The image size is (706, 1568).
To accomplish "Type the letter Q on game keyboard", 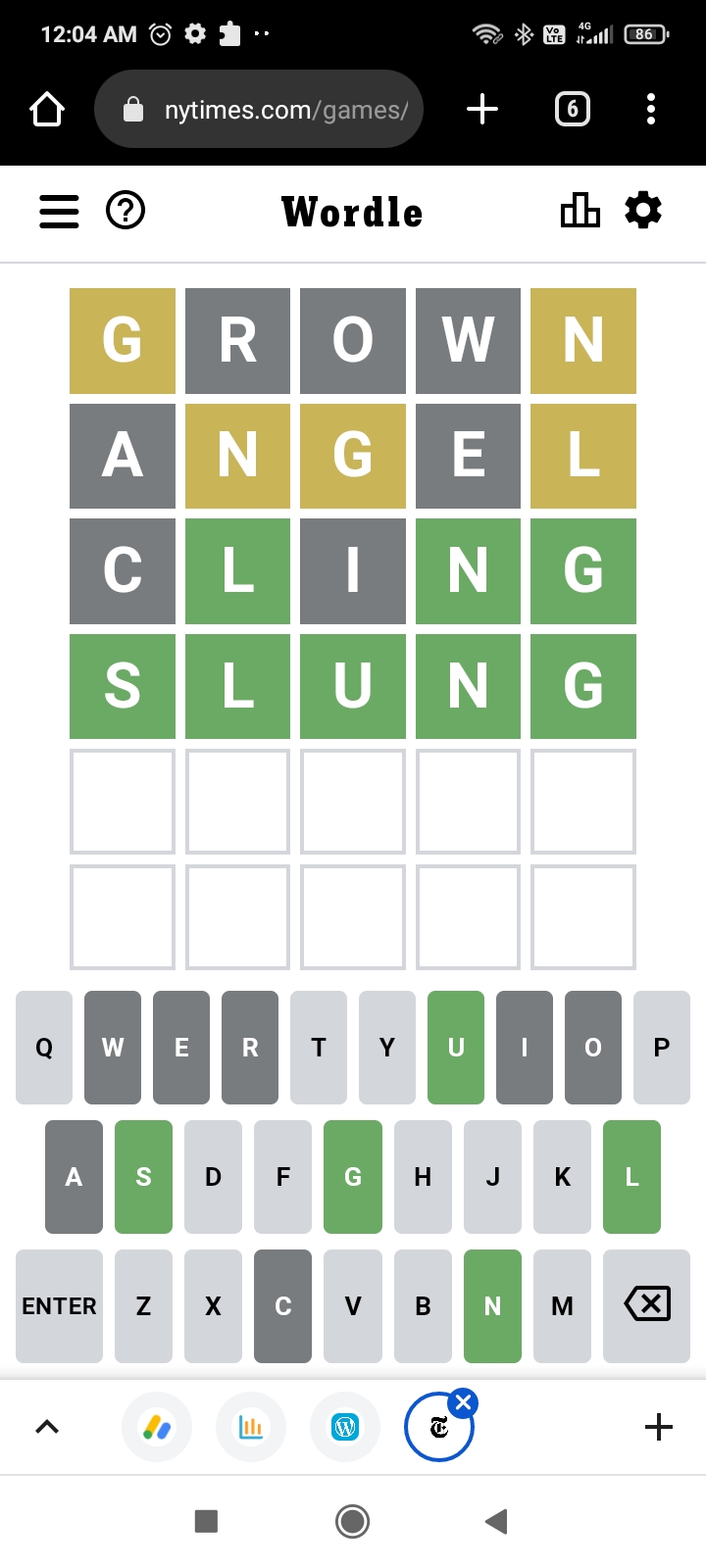I will pyautogui.click(x=44, y=1048).
